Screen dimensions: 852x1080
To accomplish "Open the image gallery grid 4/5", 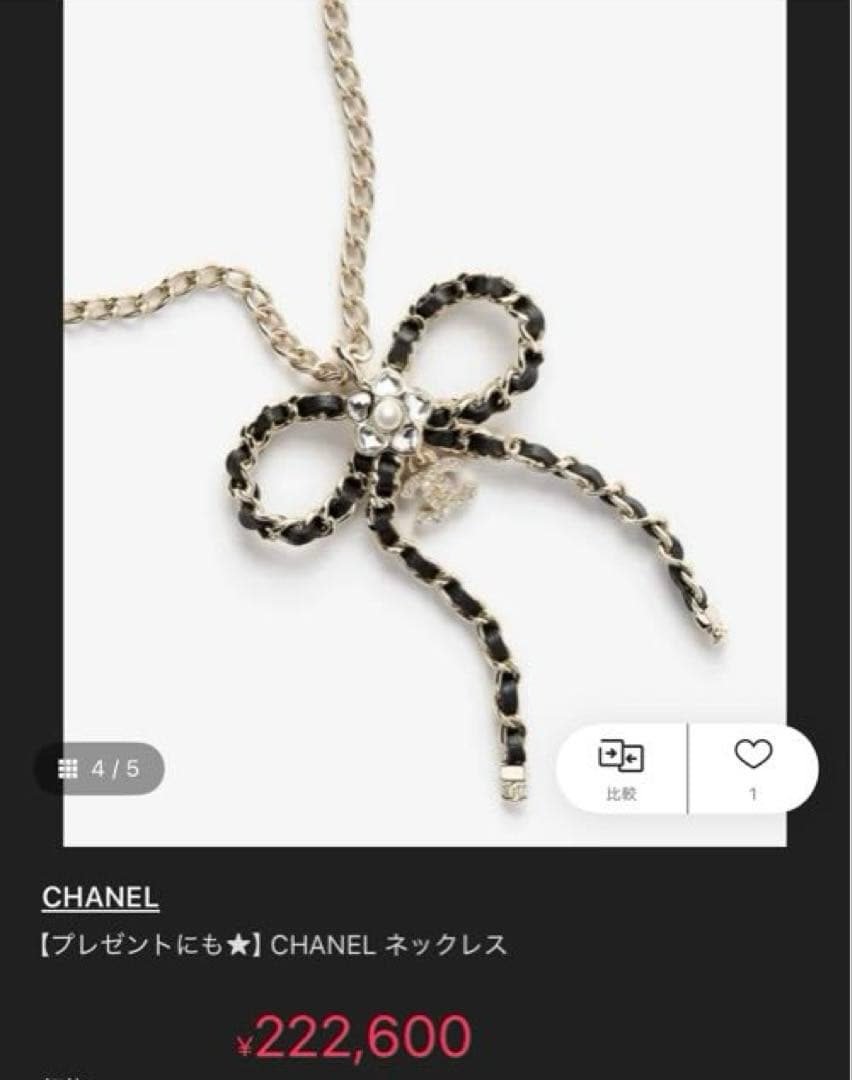I will [99, 768].
